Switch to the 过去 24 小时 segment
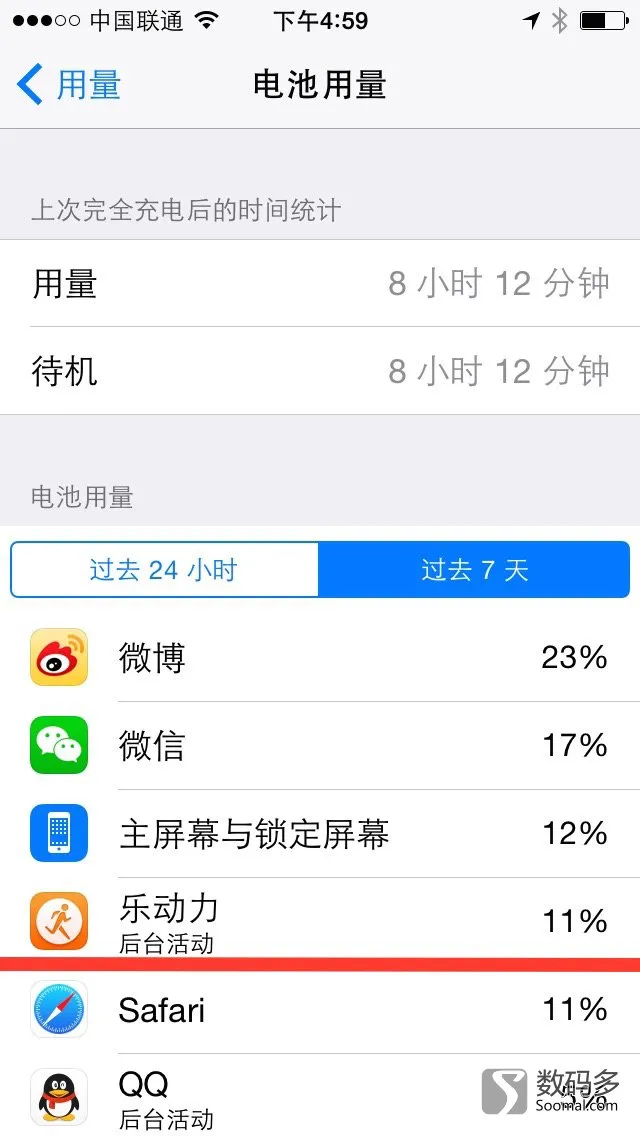 click(x=164, y=570)
